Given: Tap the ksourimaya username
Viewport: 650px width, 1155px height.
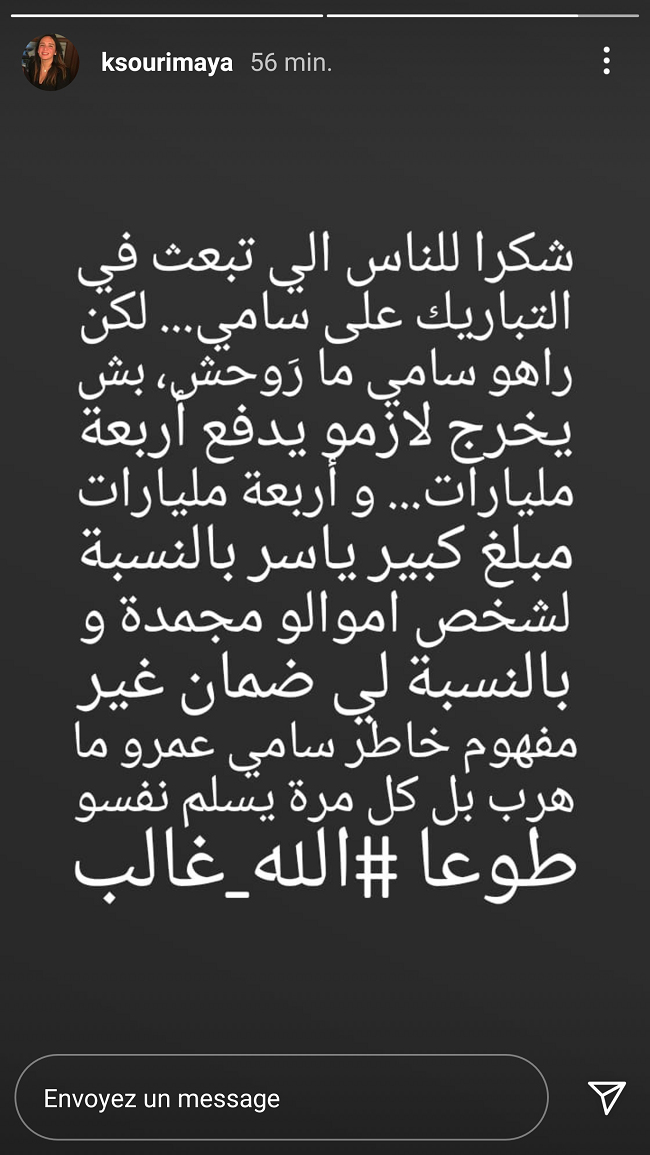Looking at the screenshot, I should pyautogui.click(x=166, y=62).
